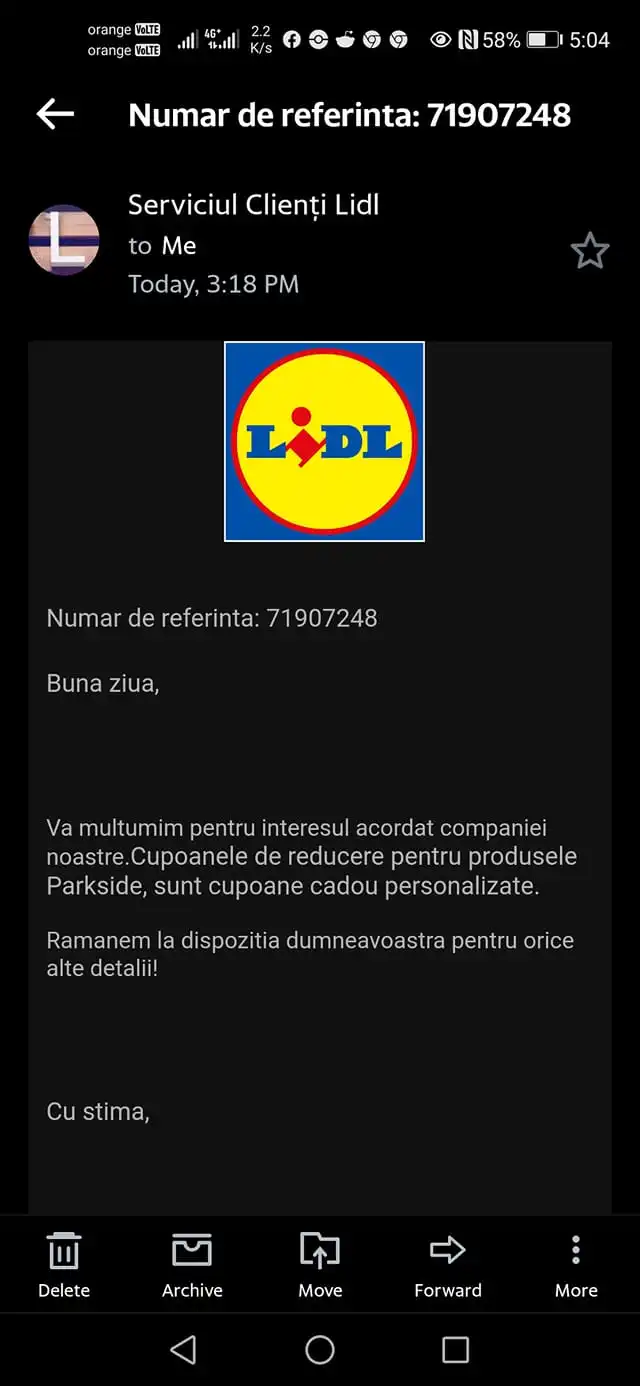The image size is (640, 1386).
Task: Go back to the inbox
Action: coord(55,115)
